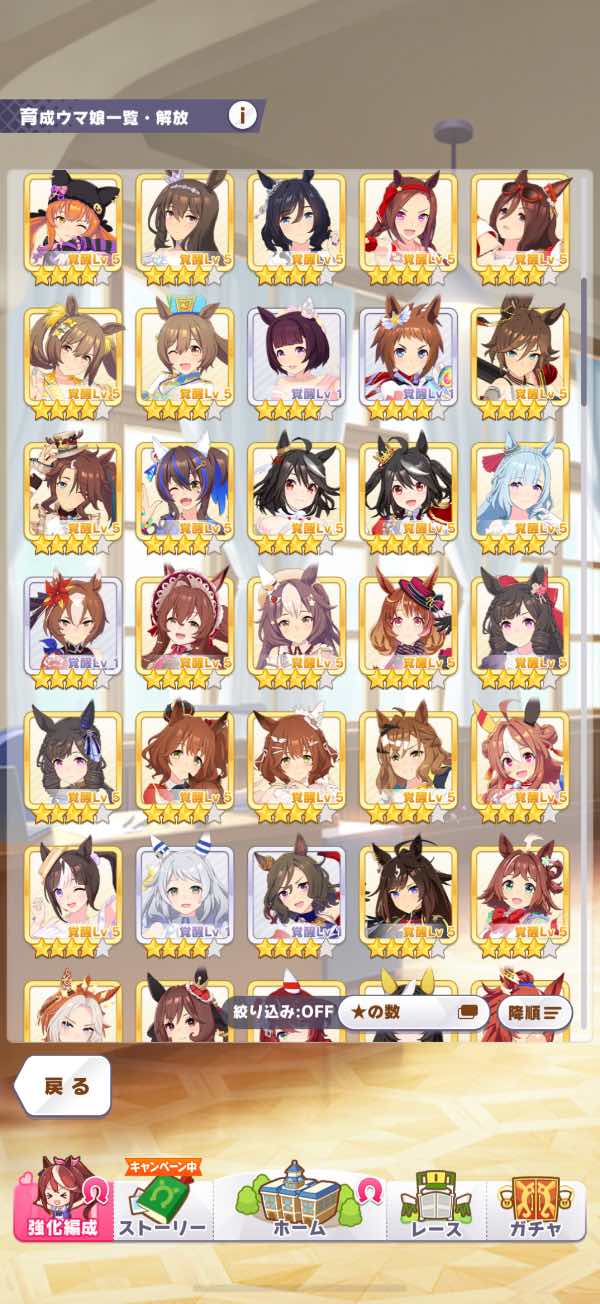Tap the 戻る back button
This screenshot has height=1304, width=600.
tap(66, 1087)
